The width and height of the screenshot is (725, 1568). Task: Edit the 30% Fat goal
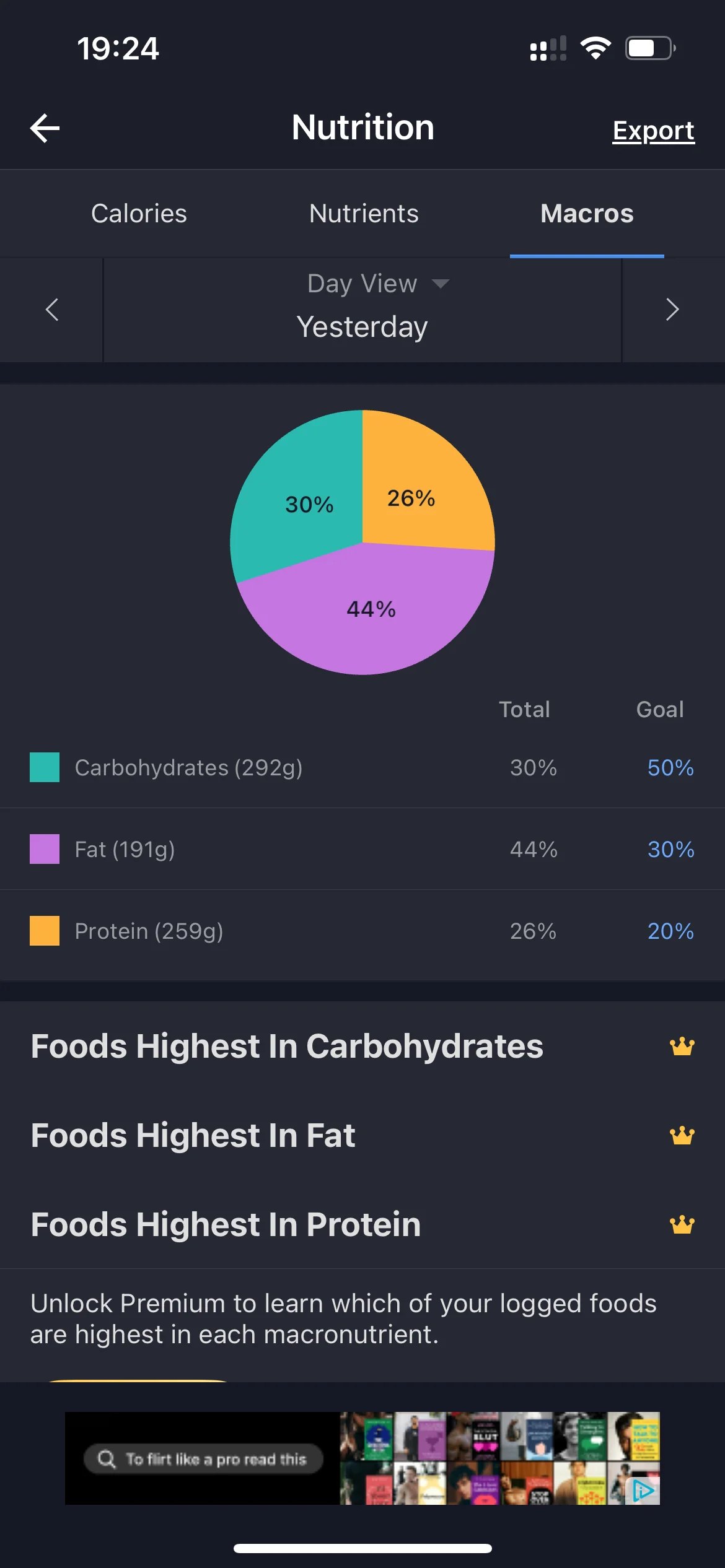coord(670,849)
